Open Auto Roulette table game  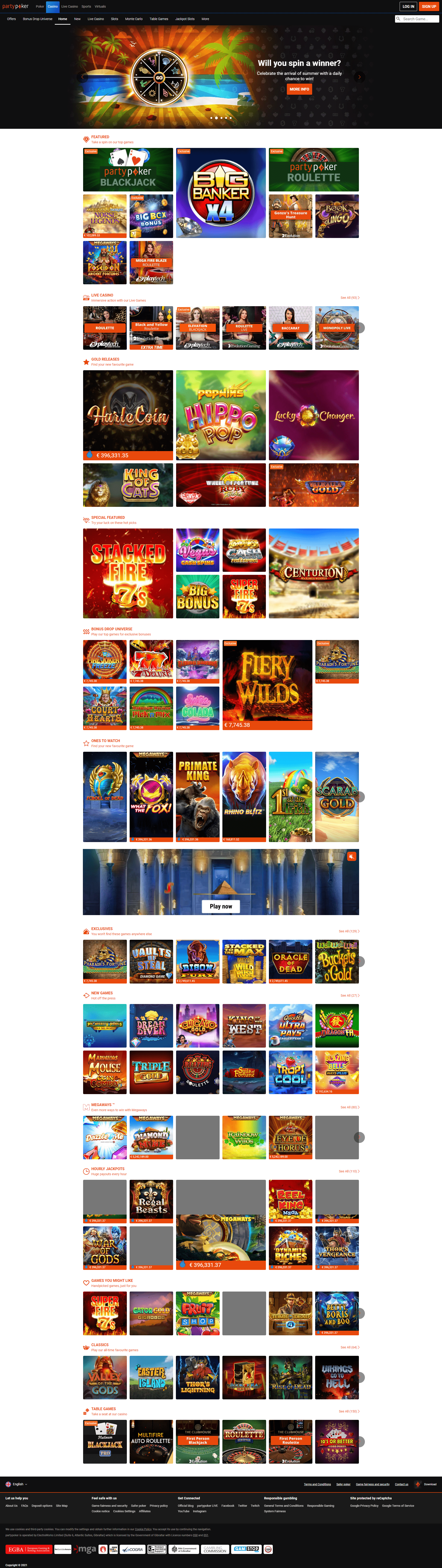tap(151, 1441)
